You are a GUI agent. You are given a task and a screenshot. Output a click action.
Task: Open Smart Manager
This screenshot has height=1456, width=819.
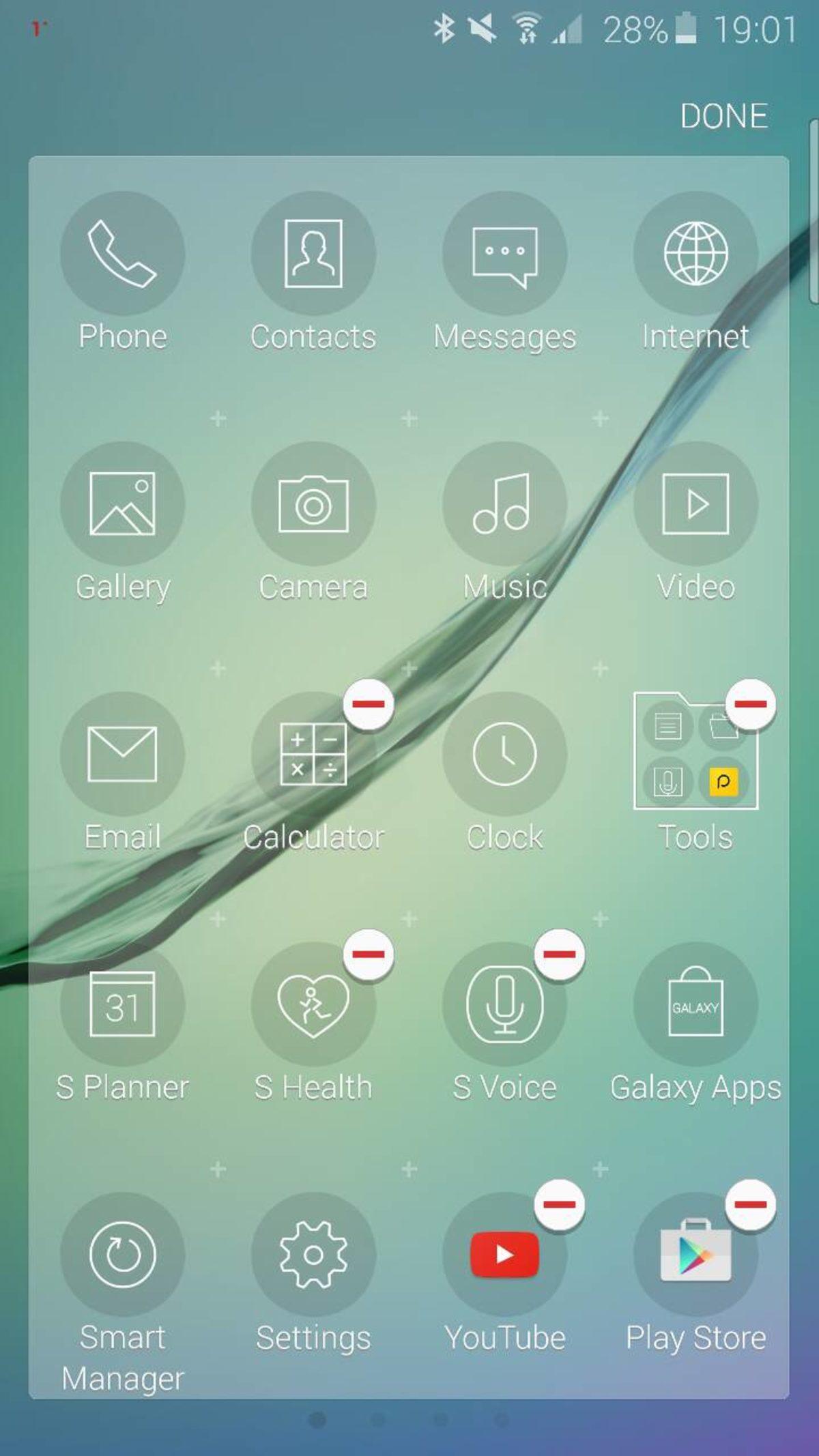coord(123,1255)
